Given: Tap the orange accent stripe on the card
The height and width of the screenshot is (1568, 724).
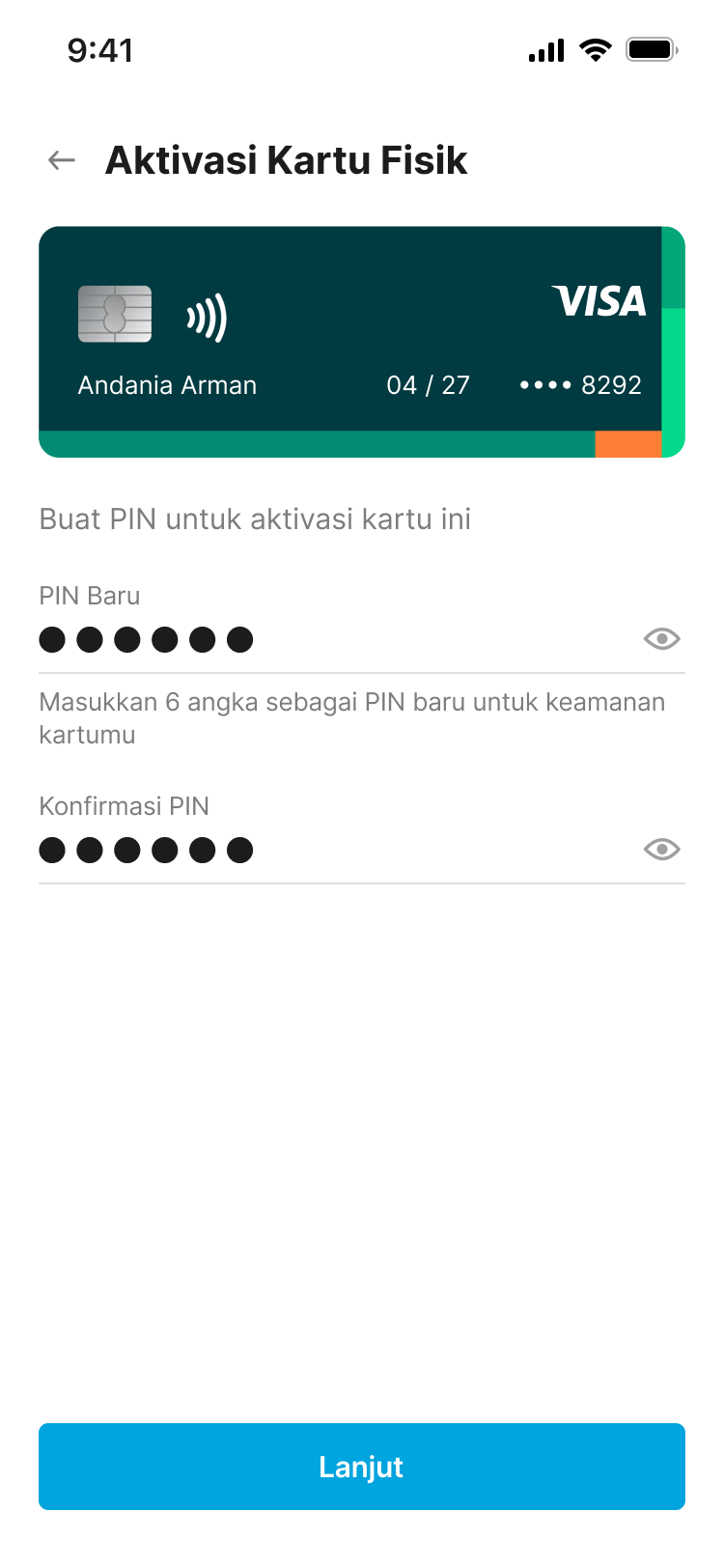Looking at the screenshot, I should click(x=627, y=443).
